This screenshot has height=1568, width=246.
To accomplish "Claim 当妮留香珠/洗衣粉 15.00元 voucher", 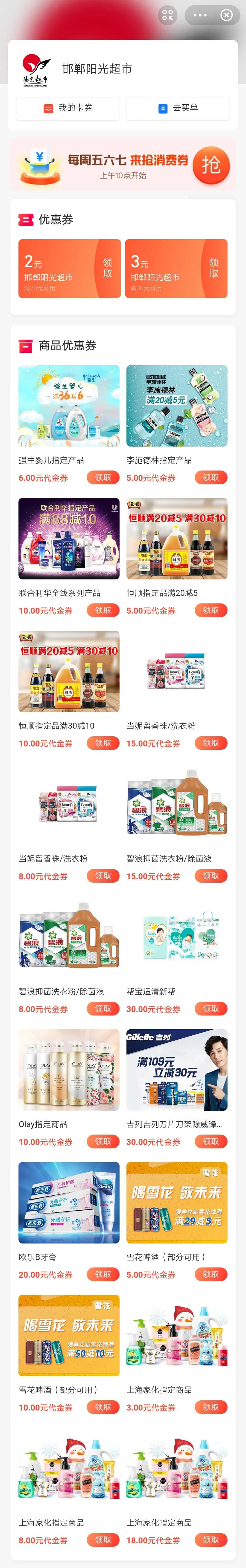I will (x=211, y=743).
